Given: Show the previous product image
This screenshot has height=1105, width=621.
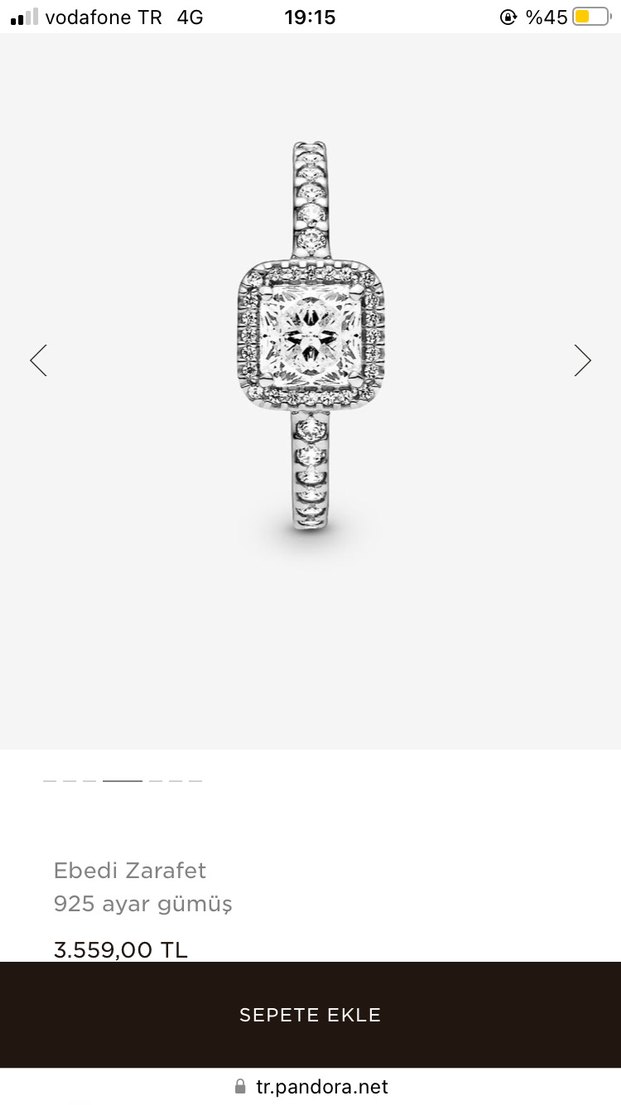Looking at the screenshot, I should pos(39,360).
